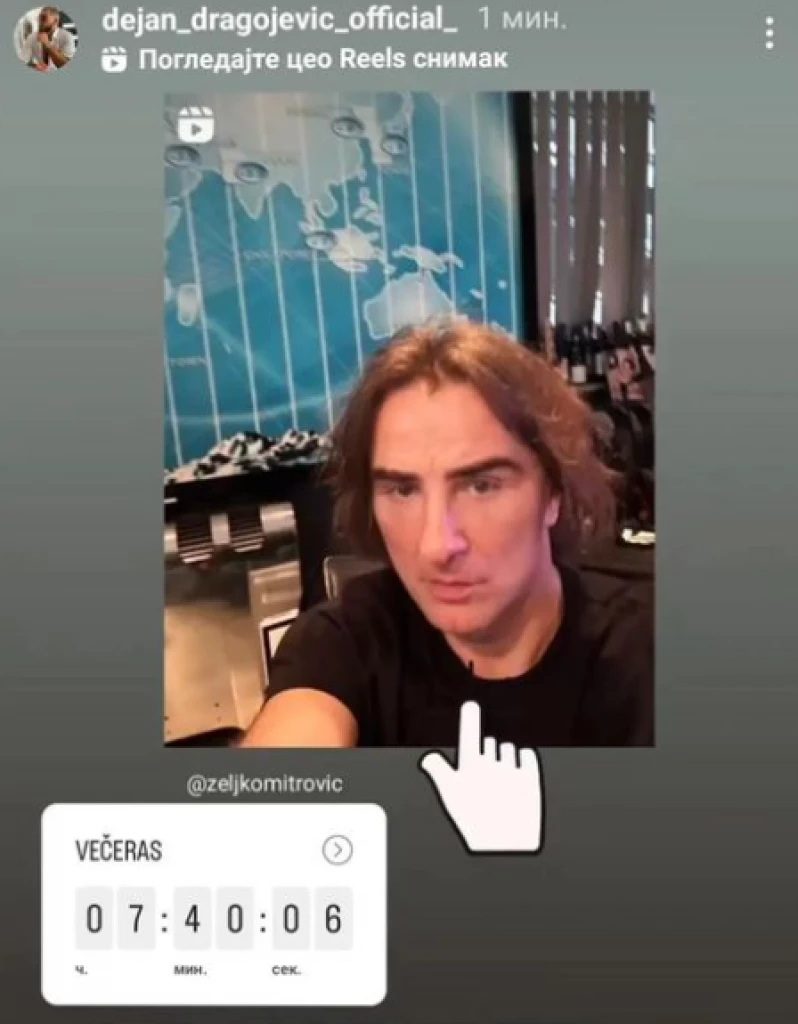This screenshot has height=1024, width=798.
Task: Open the VEČERAS countdown arrow
Action: [x=338, y=850]
